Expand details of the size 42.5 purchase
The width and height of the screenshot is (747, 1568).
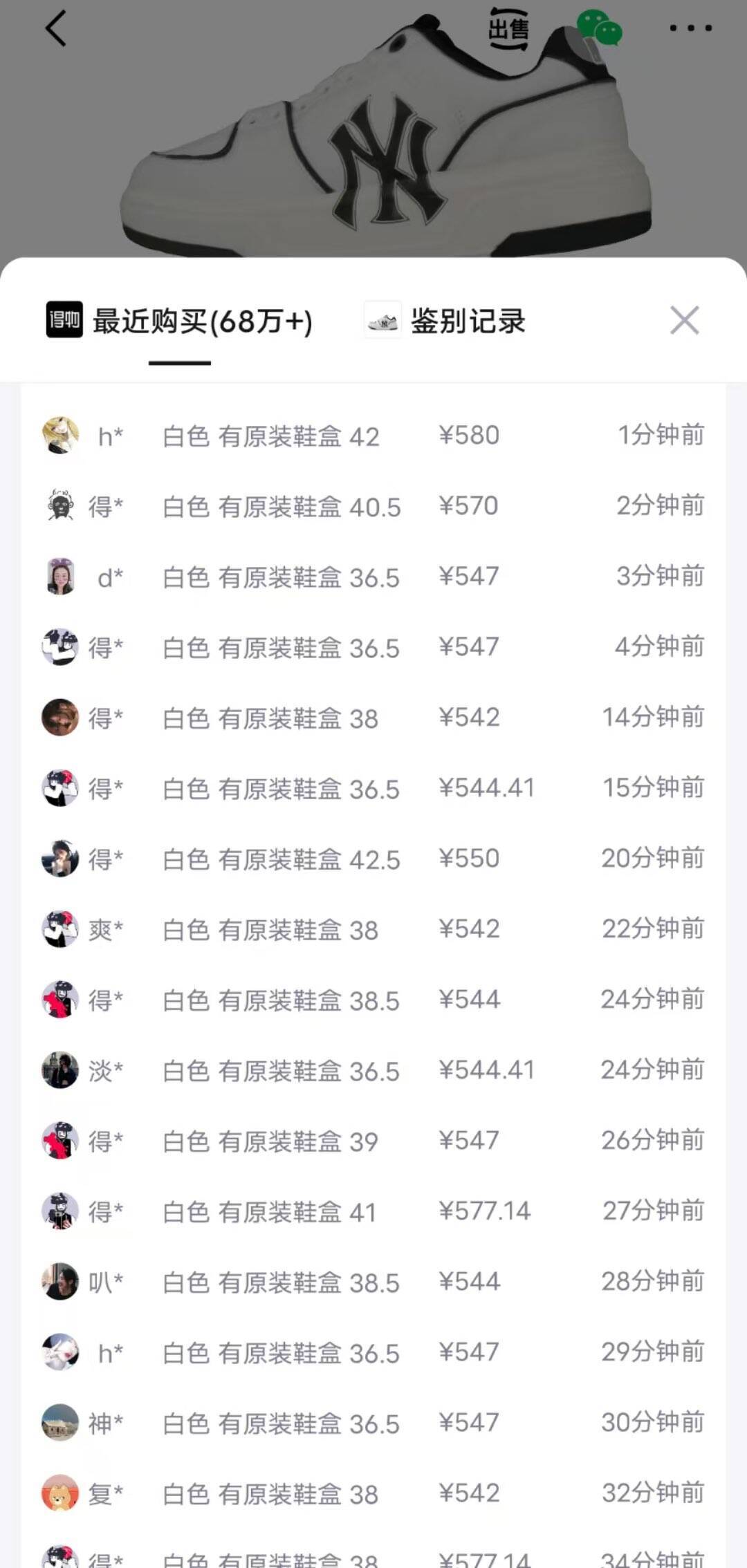tap(373, 858)
